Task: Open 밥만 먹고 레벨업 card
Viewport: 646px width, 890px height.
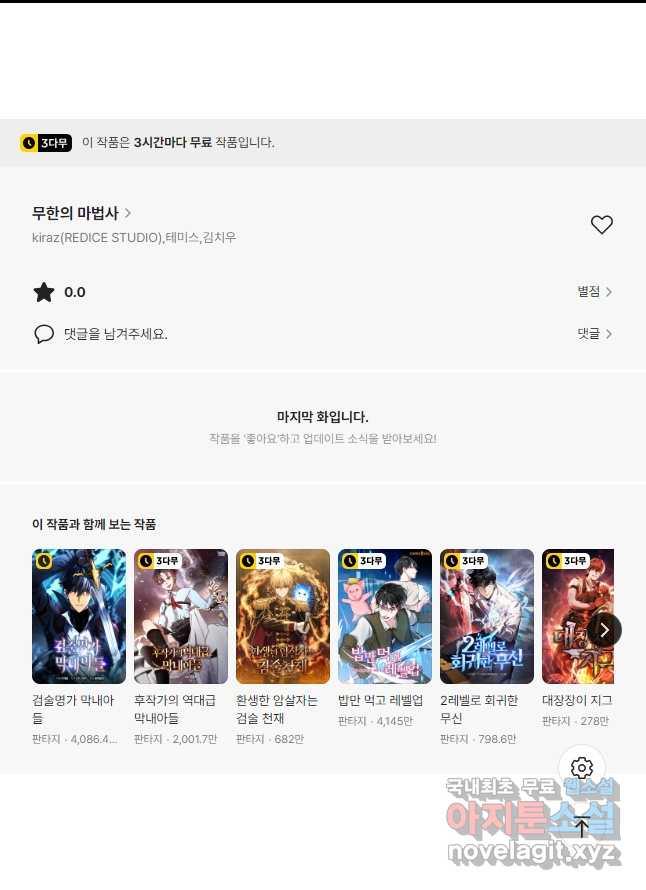Action: [385, 616]
